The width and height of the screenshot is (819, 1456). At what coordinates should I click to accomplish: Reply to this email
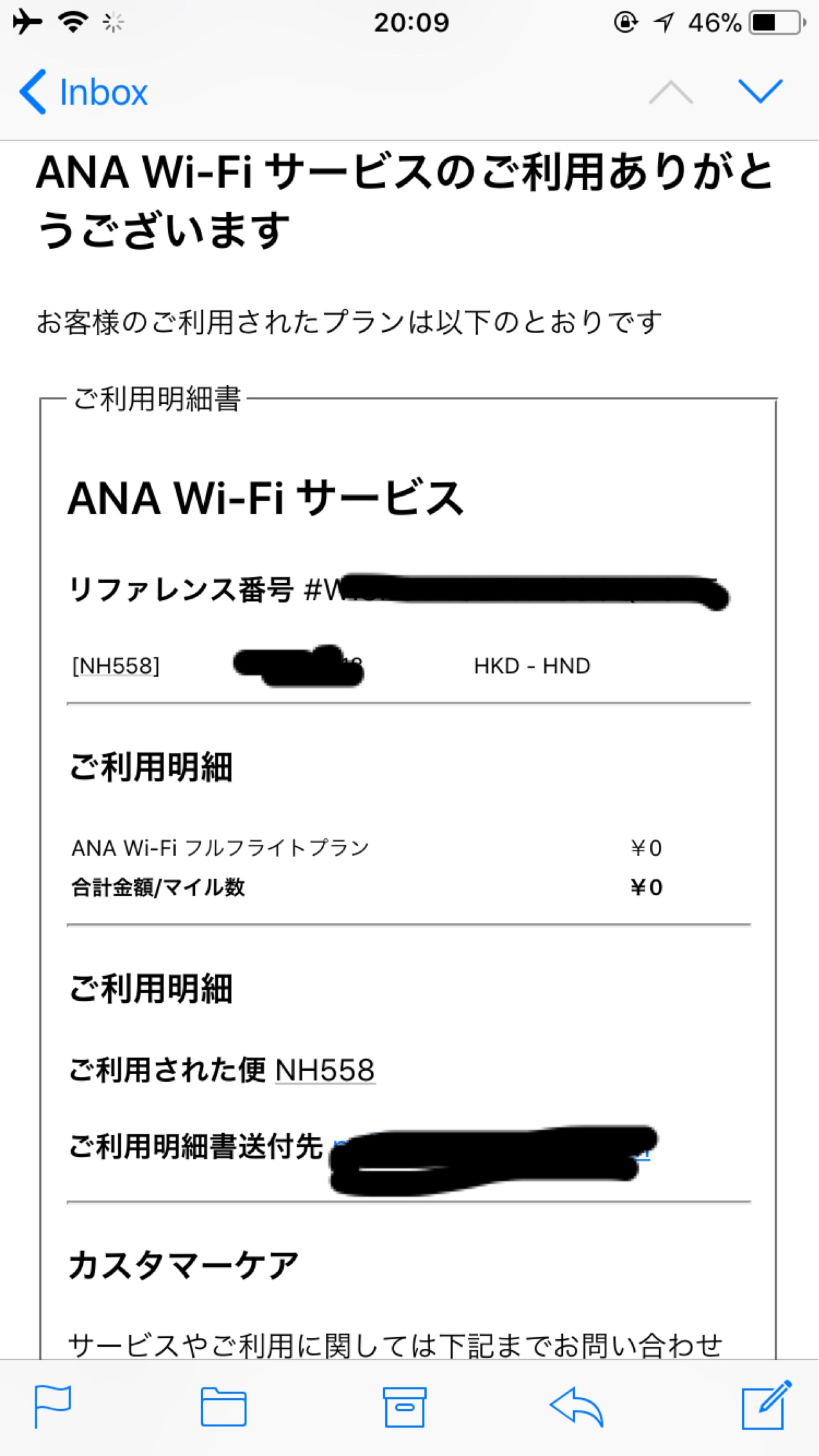[576, 1406]
